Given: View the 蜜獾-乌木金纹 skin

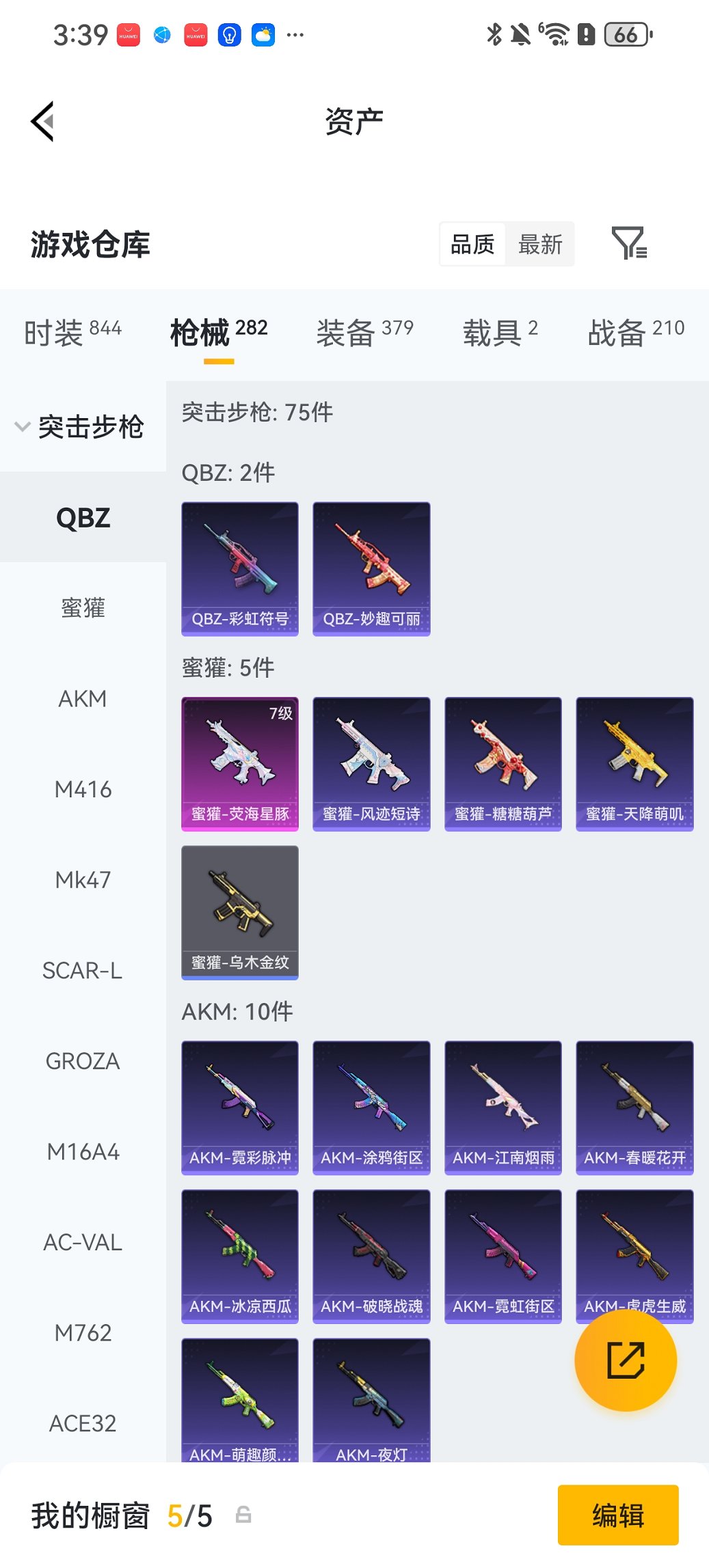Looking at the screenshot, I should tap(240, 912).
